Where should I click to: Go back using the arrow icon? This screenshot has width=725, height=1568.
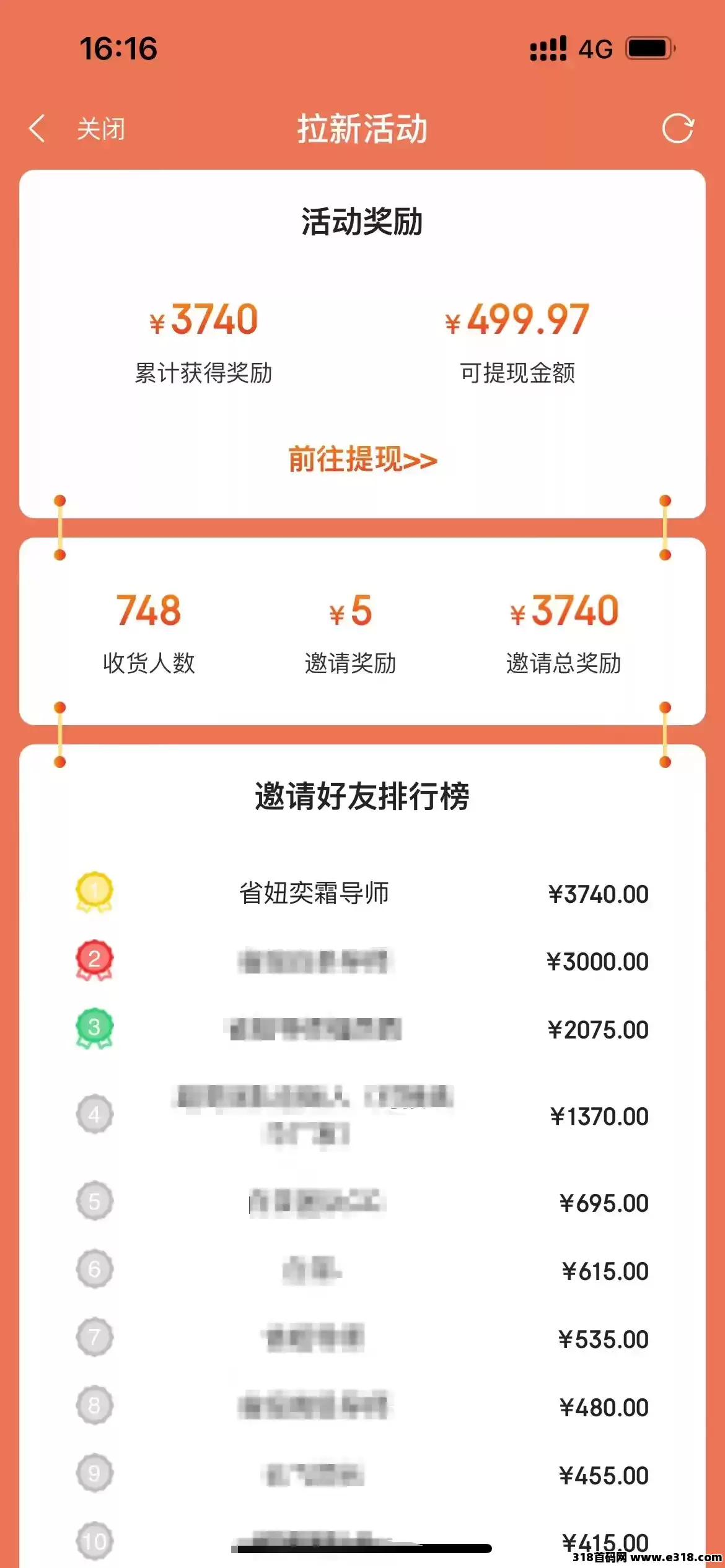37,129
